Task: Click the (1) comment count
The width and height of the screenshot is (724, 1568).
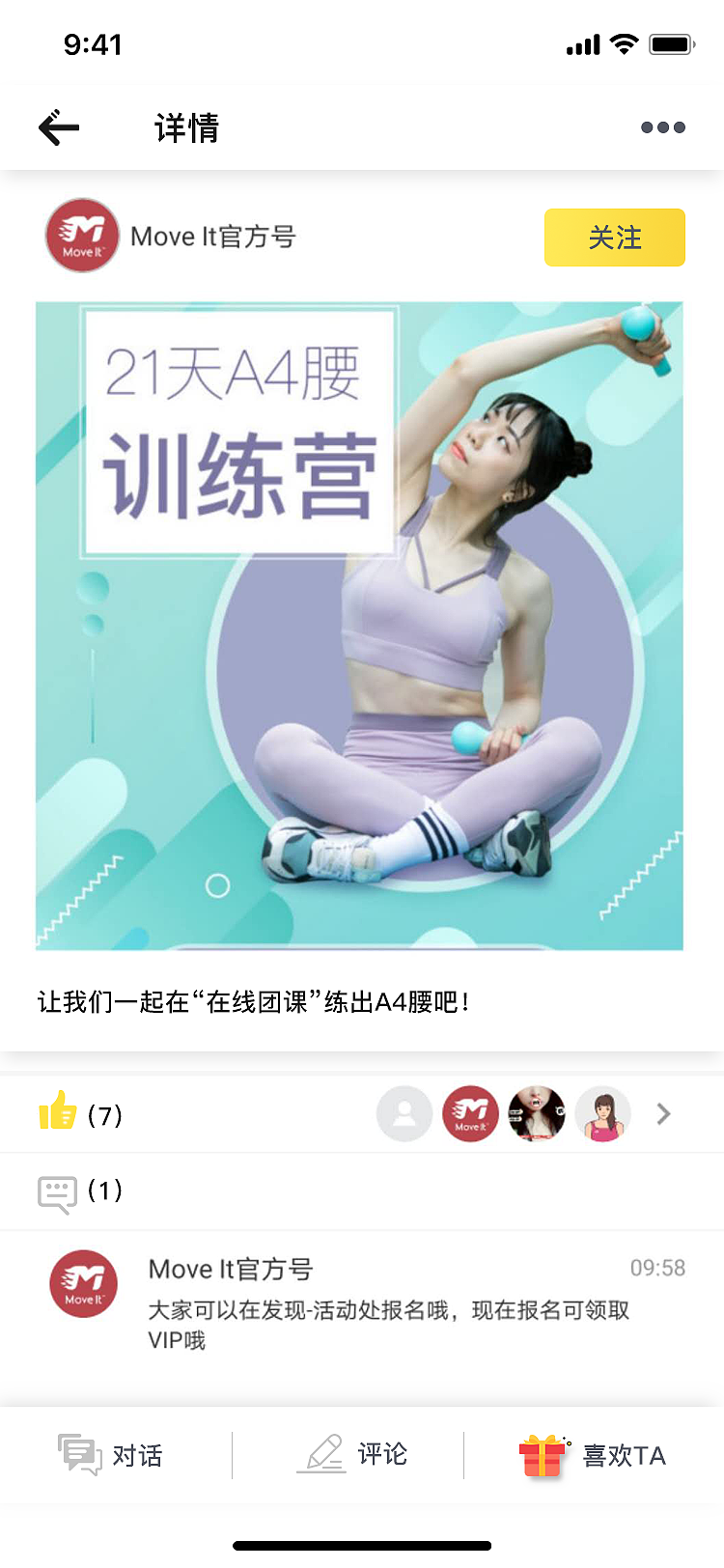Action: (102, 1190)
